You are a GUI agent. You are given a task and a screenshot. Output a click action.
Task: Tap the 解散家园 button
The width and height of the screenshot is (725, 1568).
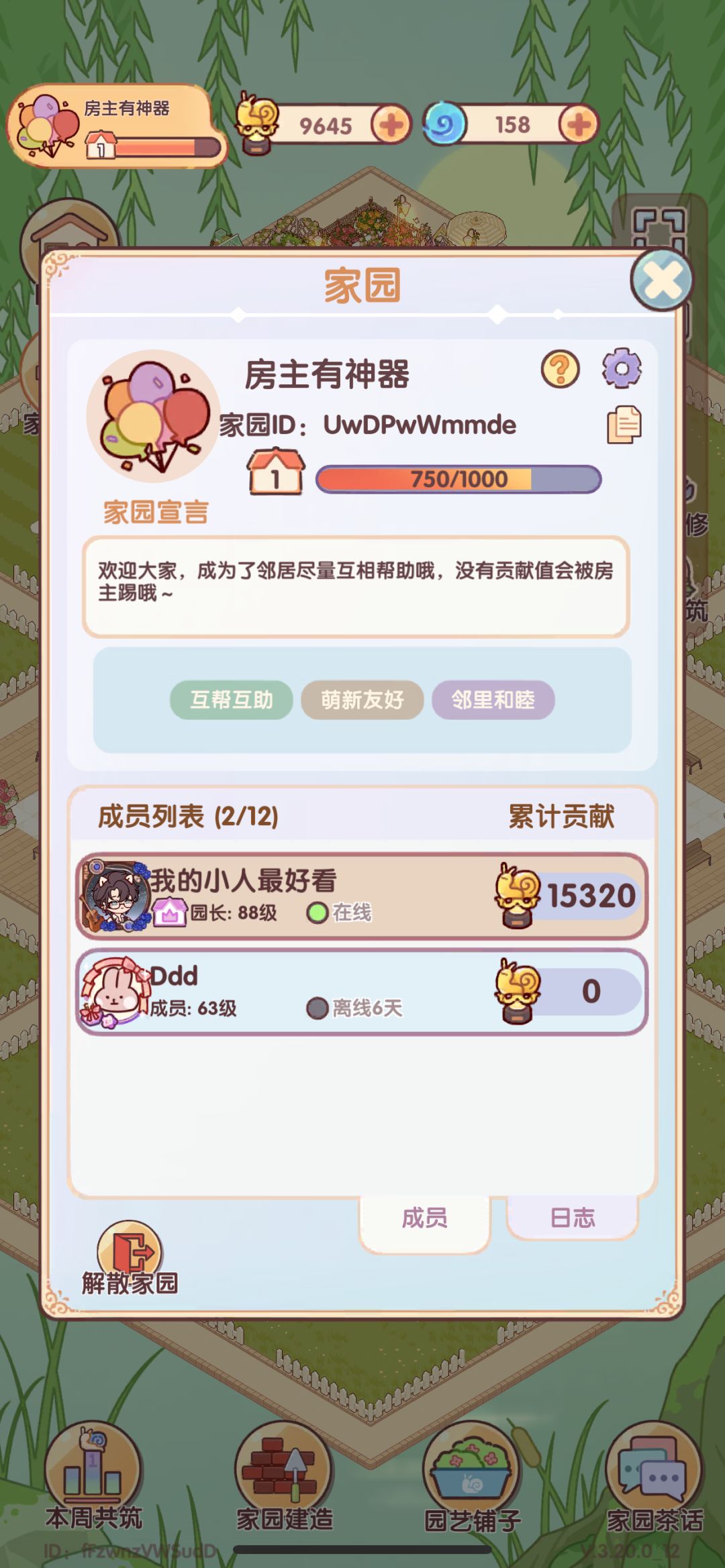click(130, 1259)
